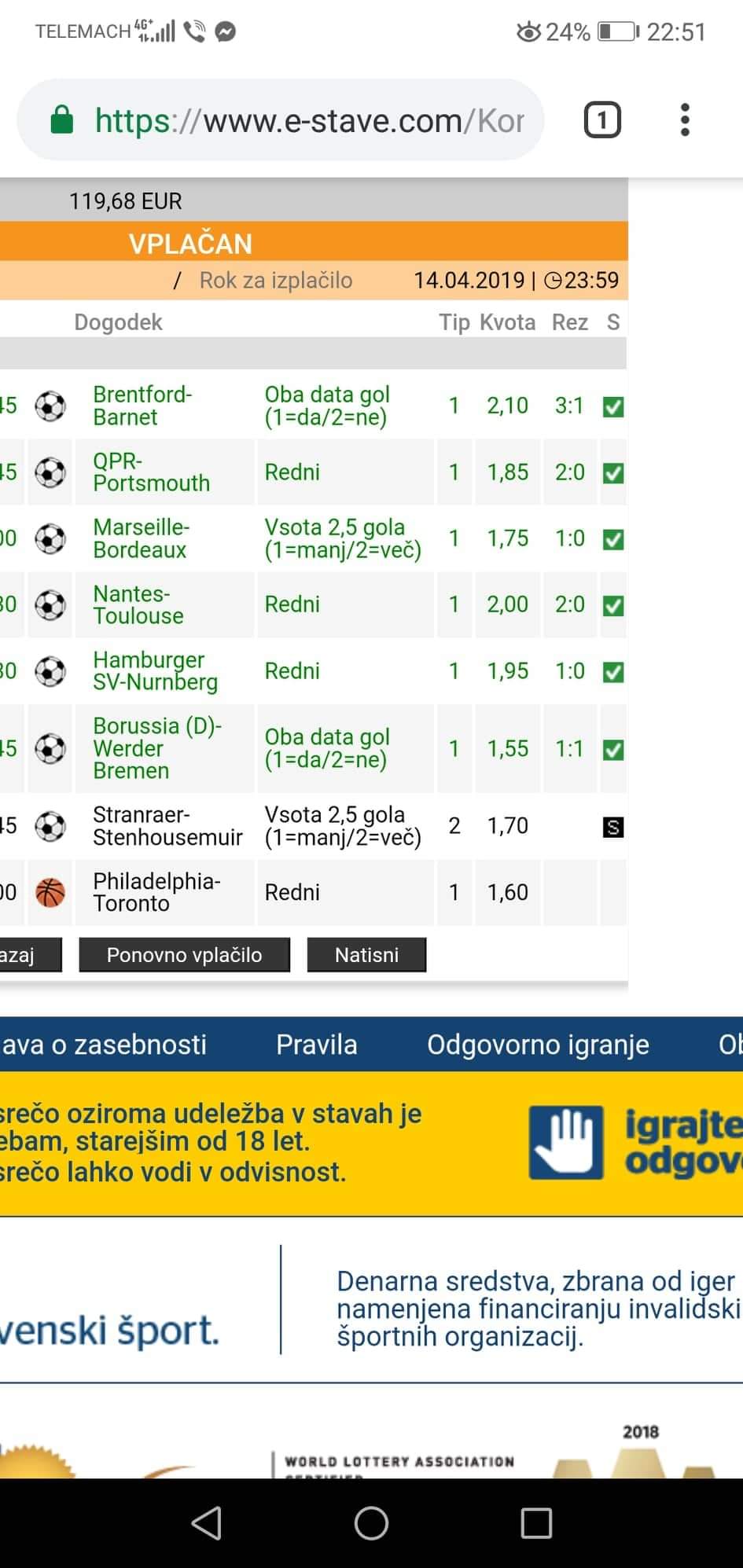The width and height of the screenshot is (743, 1568).
Task: Open the QPR-Portsmouth event link
Action: (151, 472)
